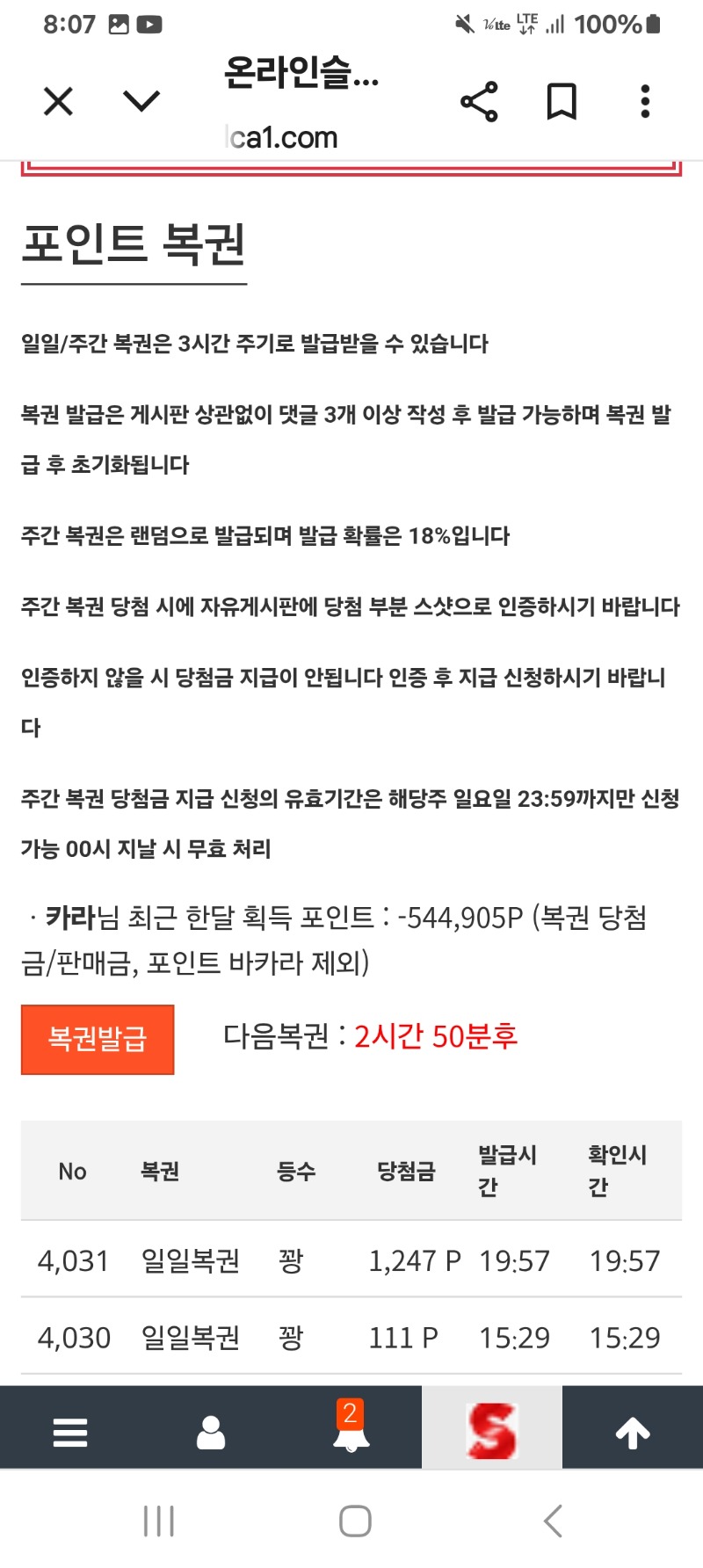This screenshot has height=1568, width=703.
Task: Tap the red S logo button
Action: click(x=492, y=1431)
